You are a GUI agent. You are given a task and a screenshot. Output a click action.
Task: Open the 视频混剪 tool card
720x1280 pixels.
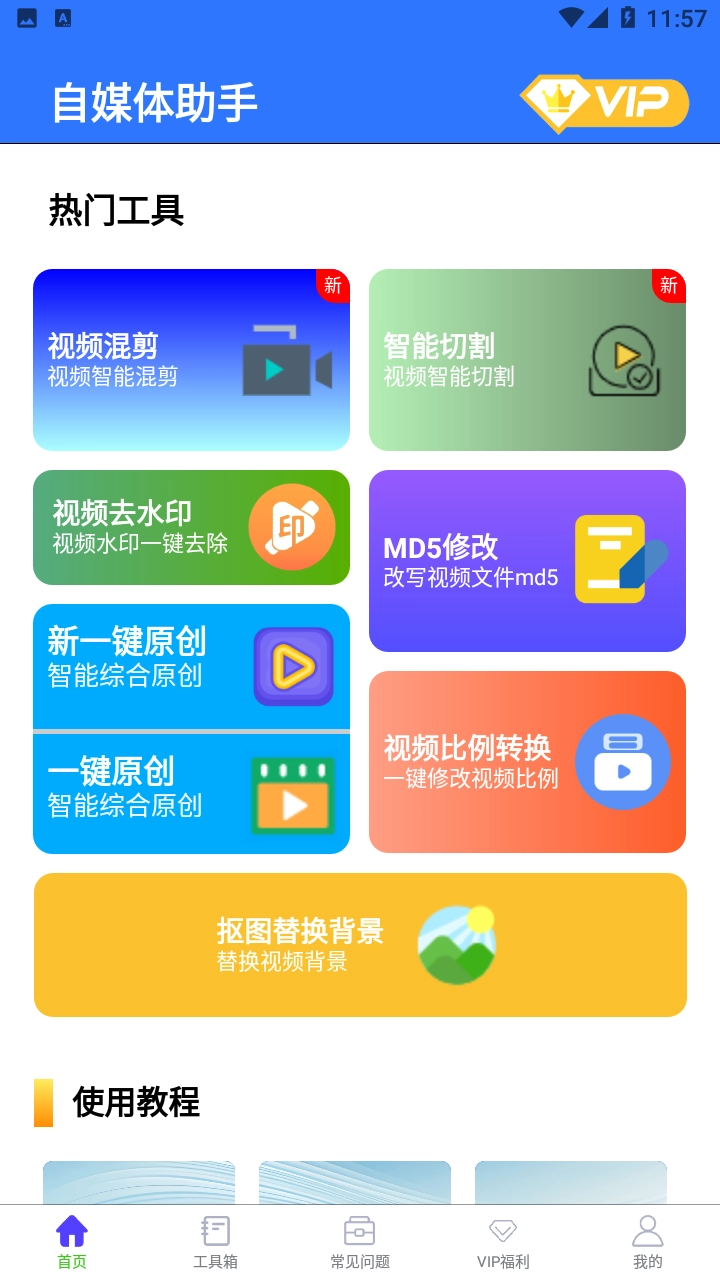pyautogui.click(x=191, y=360)
